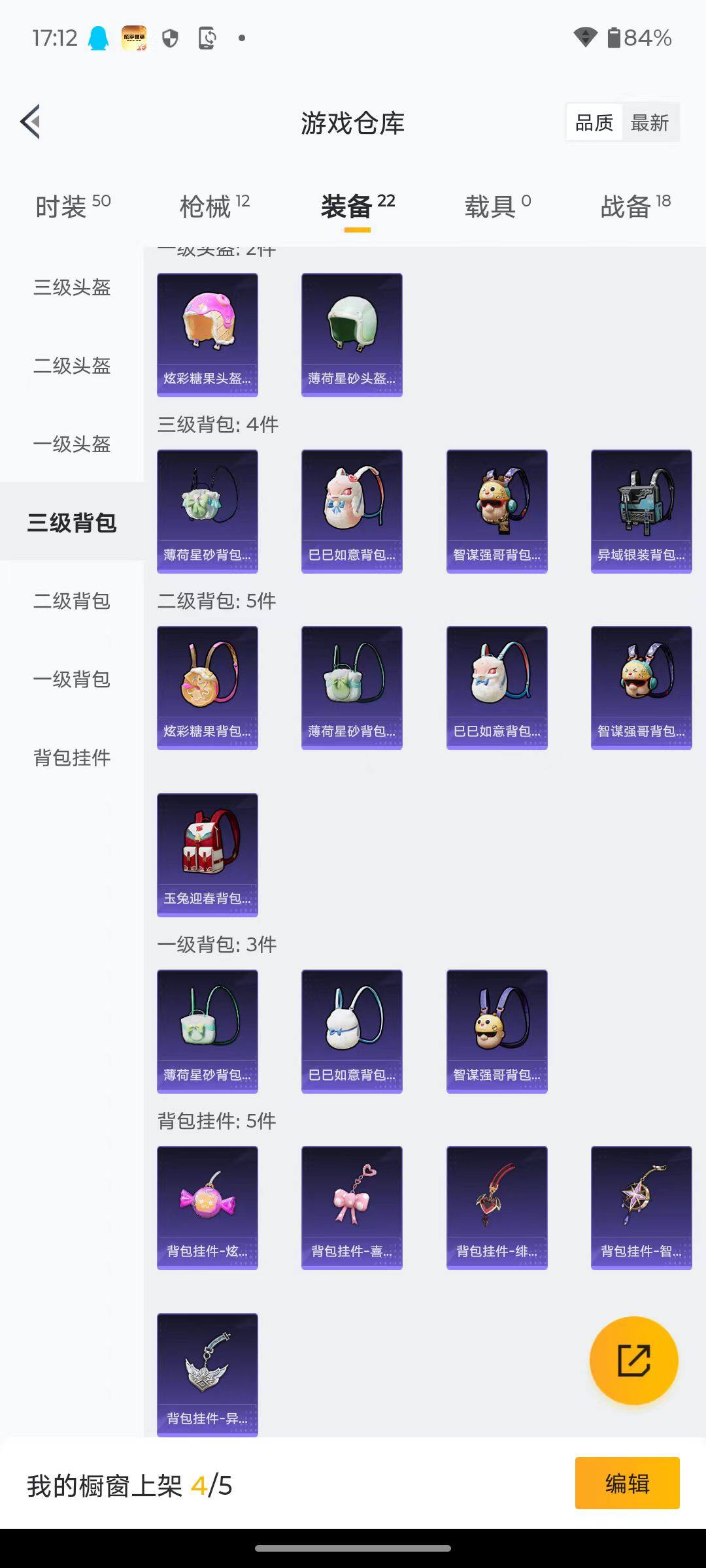Go back using the top-left arrow
The height and width of the screenshot is (1568, 706).
click(x=31, y=122)
